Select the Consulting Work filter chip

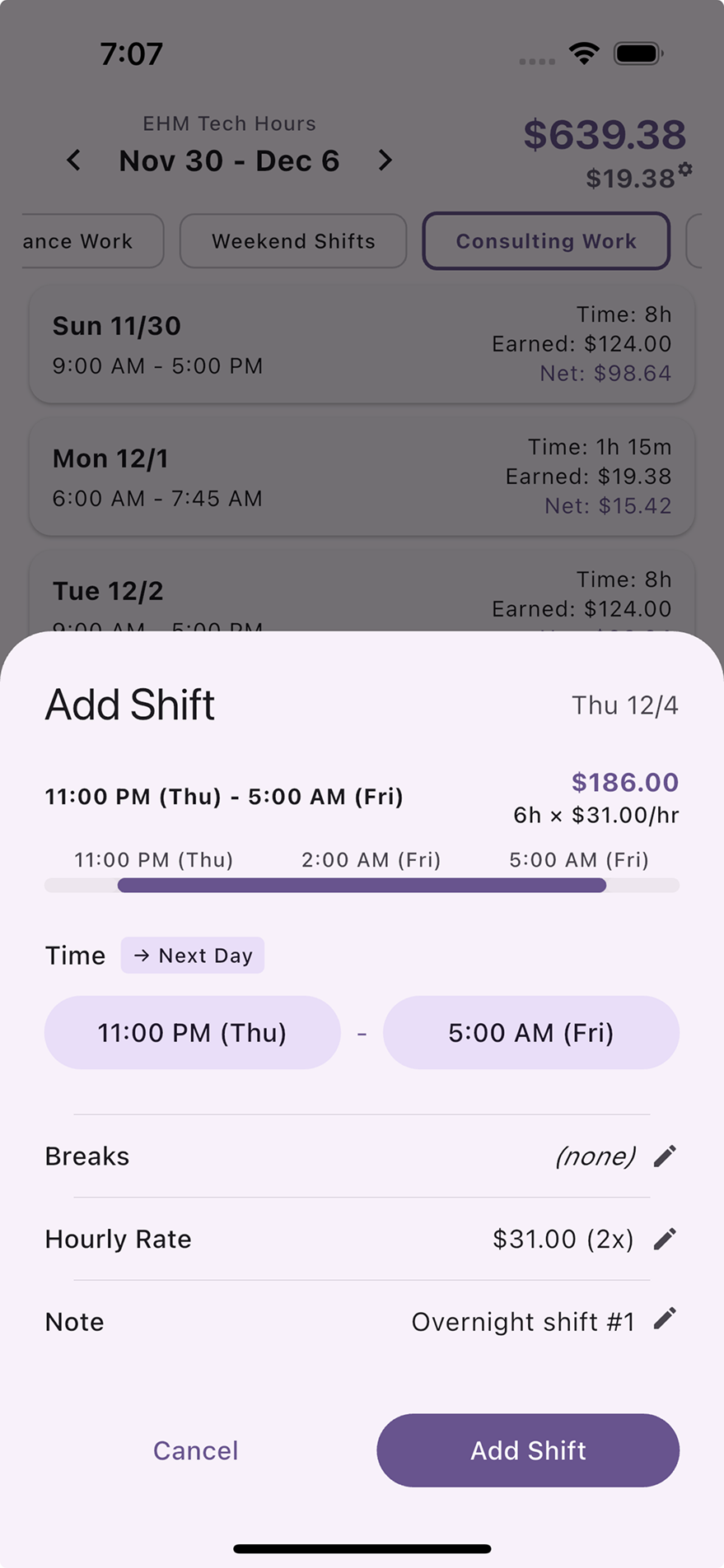click(545, 241)
